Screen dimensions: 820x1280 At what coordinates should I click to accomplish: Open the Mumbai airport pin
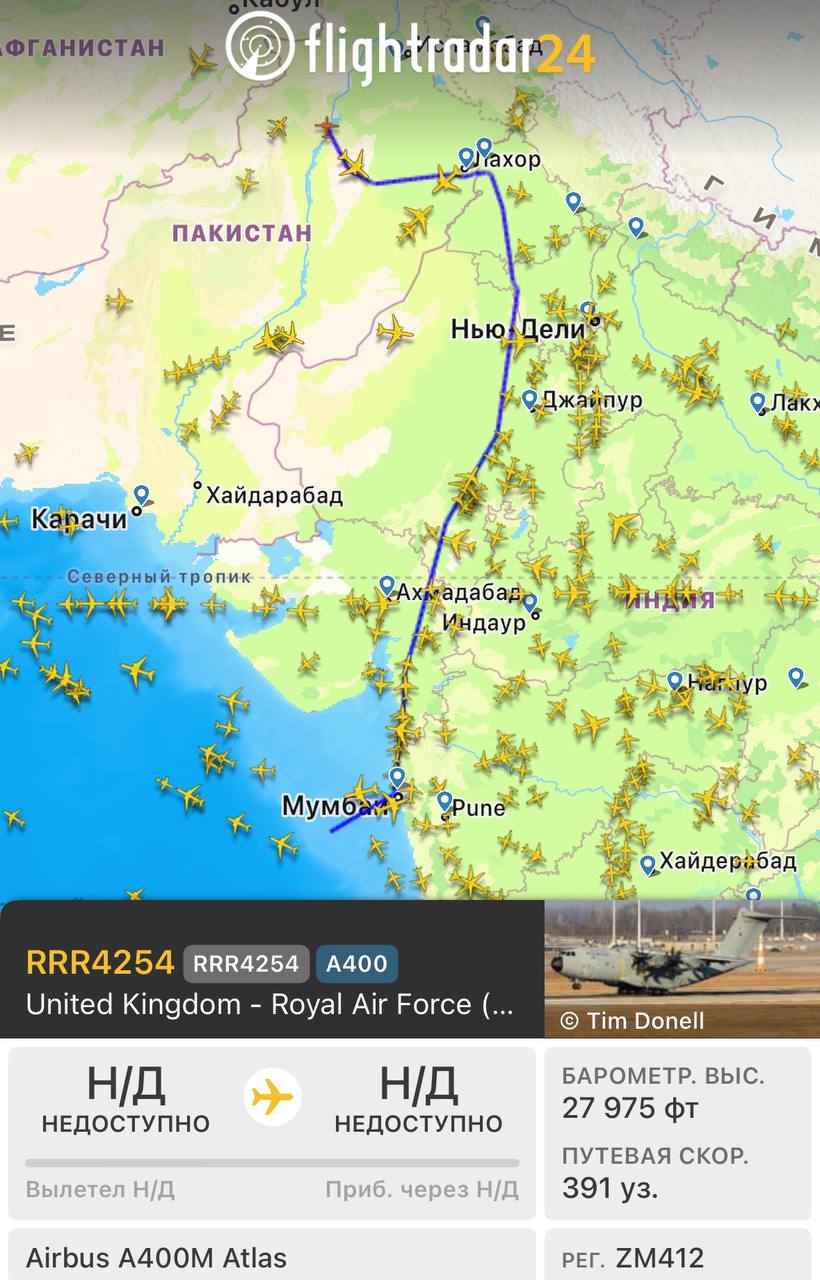pyautogui.click(x=397, y=777)
